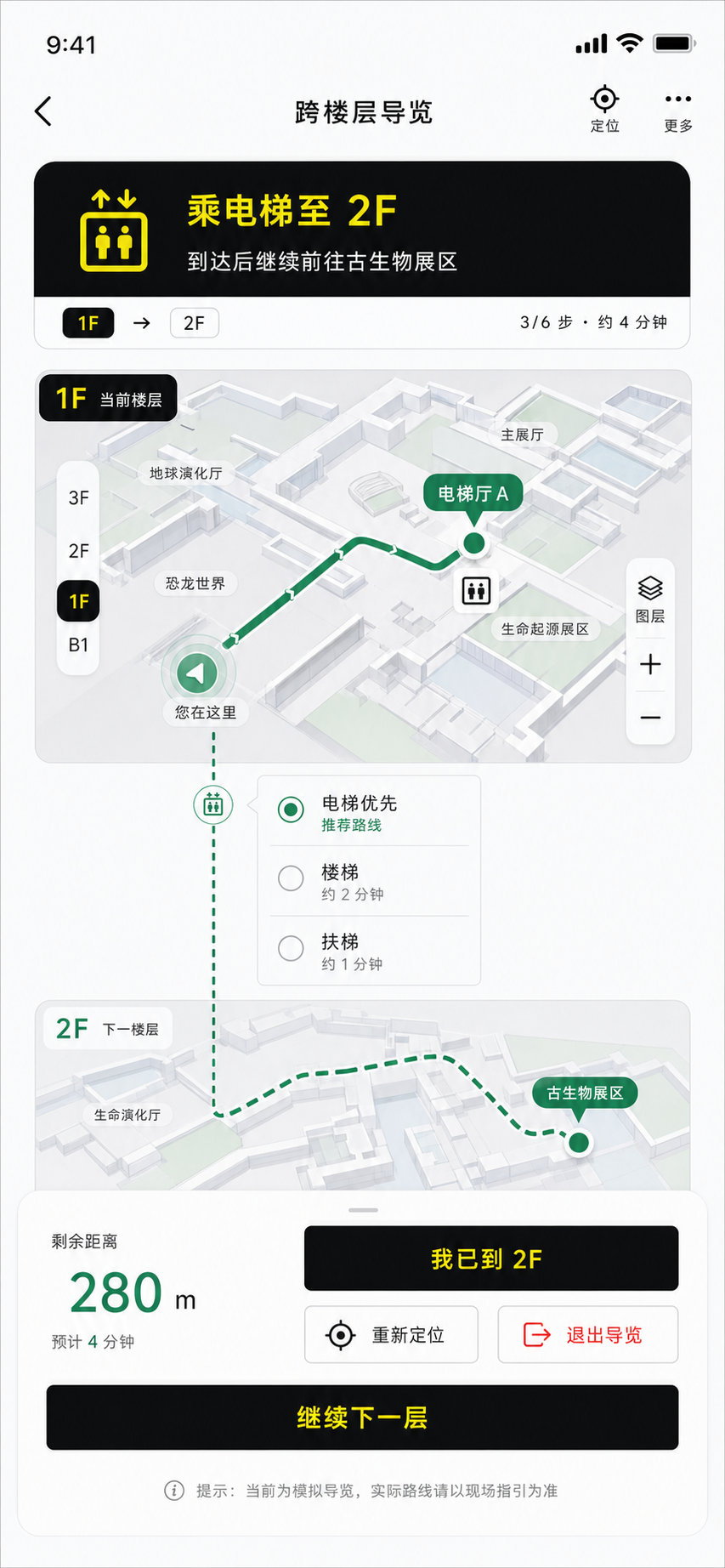
Task: Tap the 2F chip in the step bar
Action: click(194, 323)
